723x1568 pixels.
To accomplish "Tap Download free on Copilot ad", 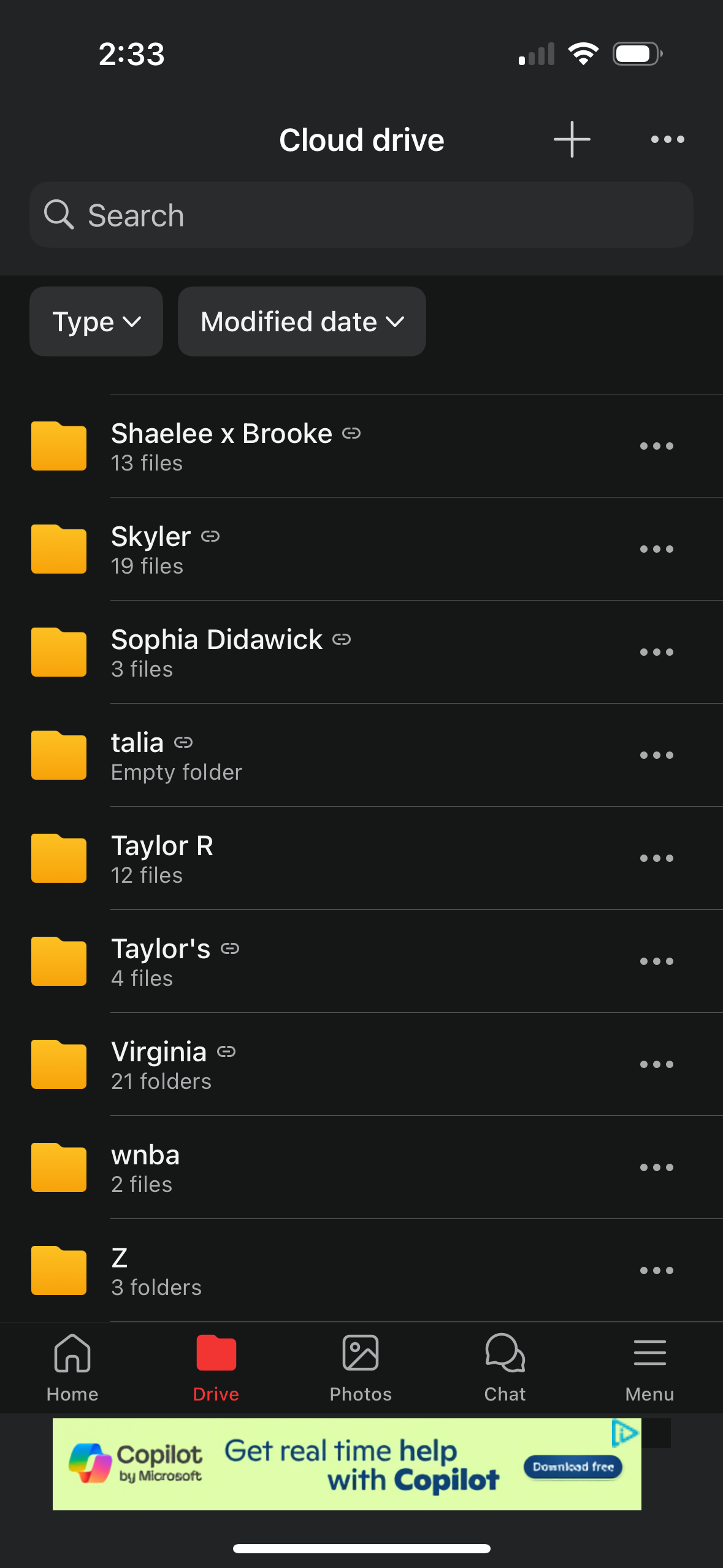I will pyautogui.click(x=573, y=1467).
